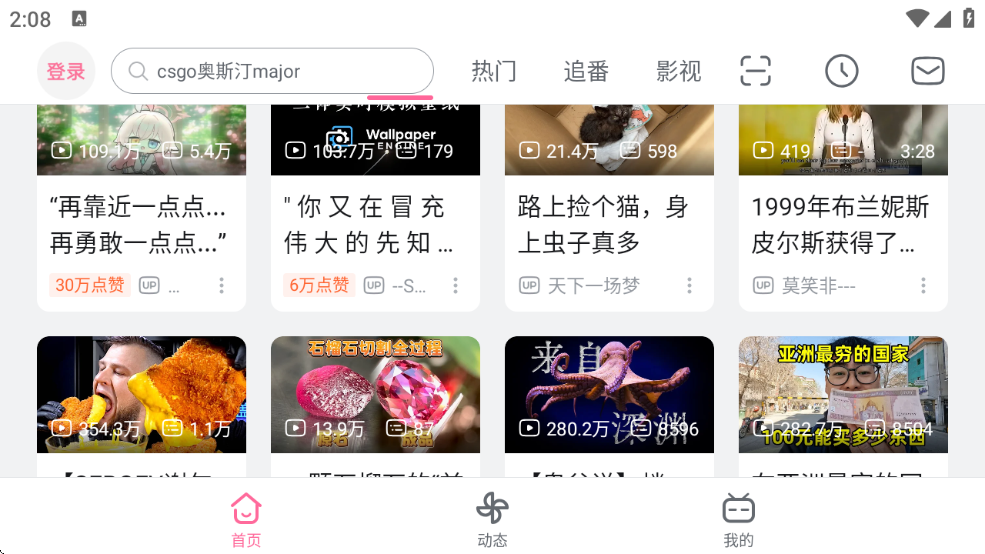Tap the 登录 login button
985x554 pixels.
pyautogui.click(x=66, y=72)
